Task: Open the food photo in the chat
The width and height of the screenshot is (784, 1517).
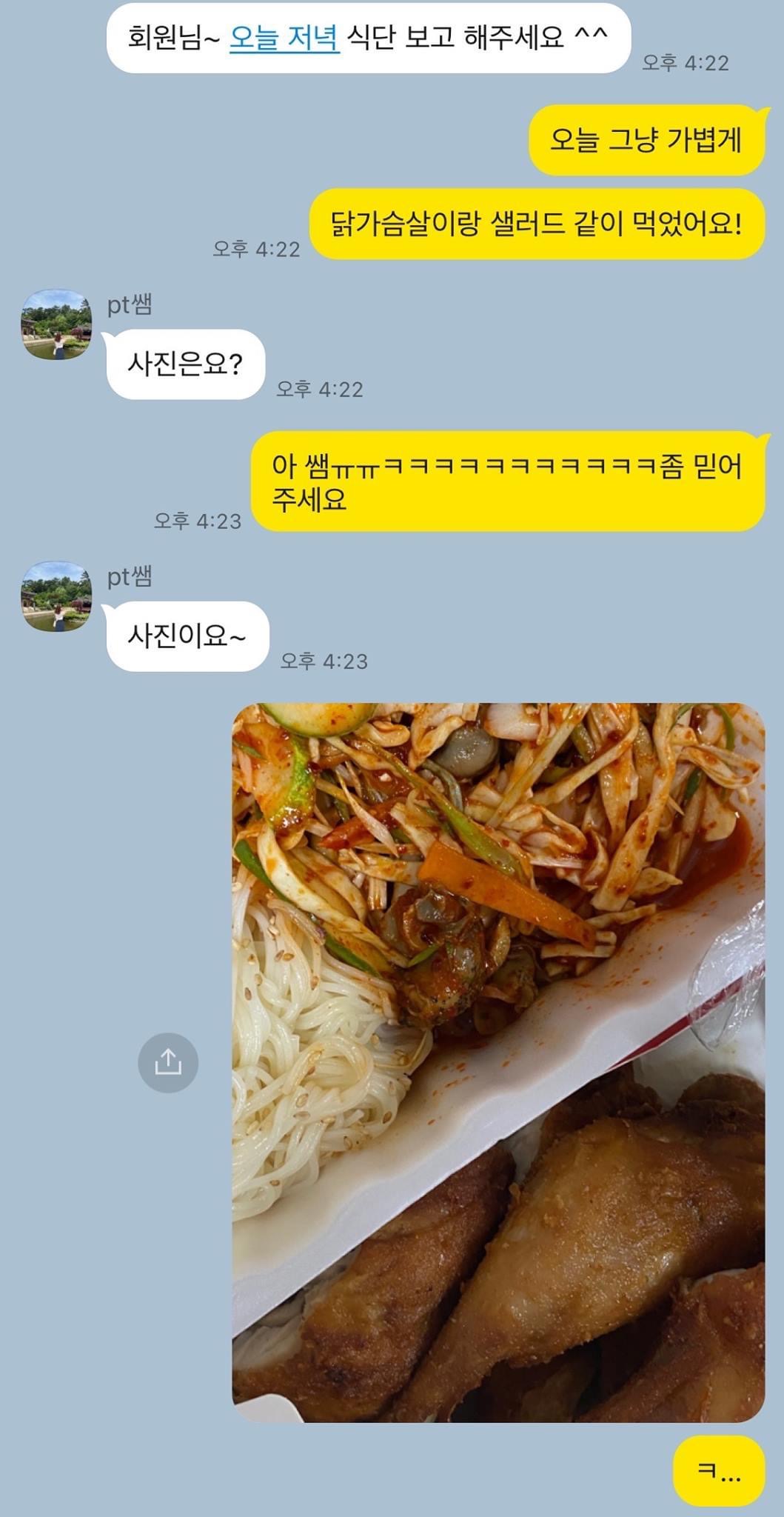Action: pos(498,1061)
